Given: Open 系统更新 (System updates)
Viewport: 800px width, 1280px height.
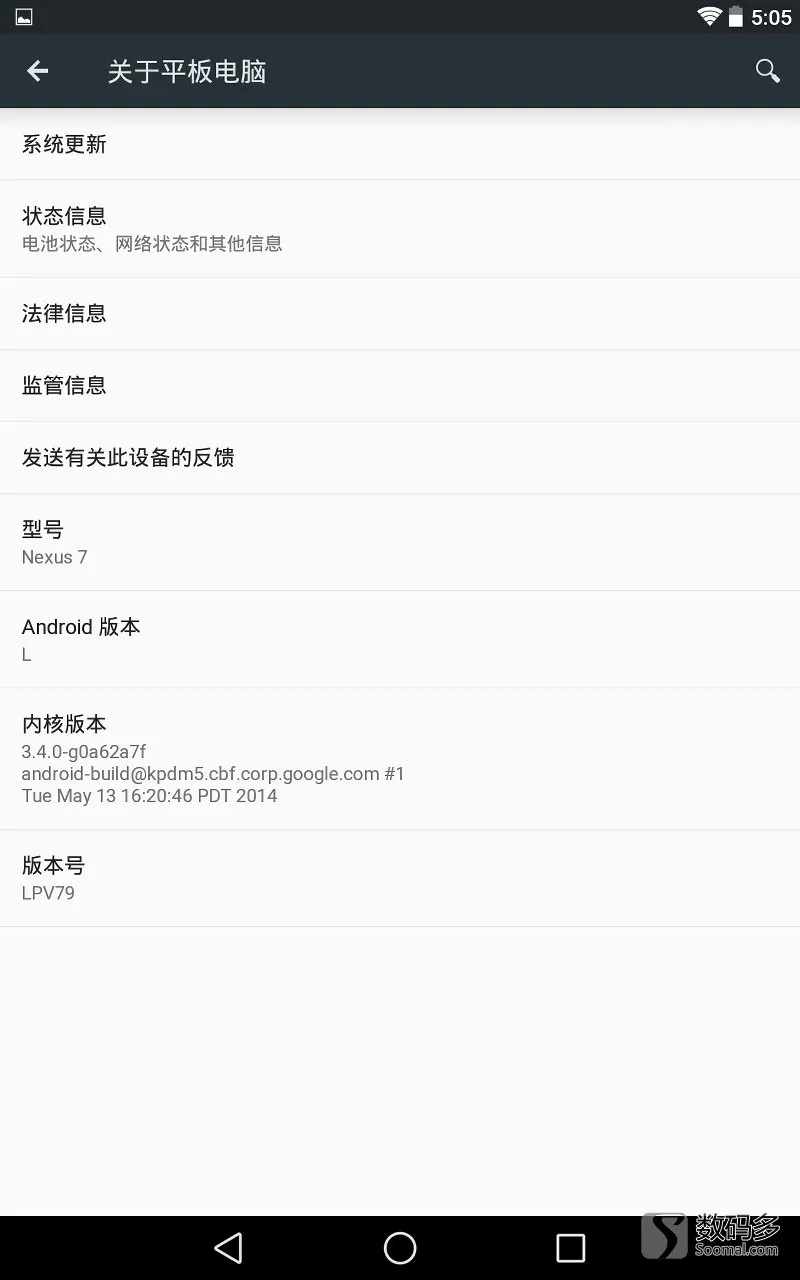Looking at the screenshot, I should (400, 144).
